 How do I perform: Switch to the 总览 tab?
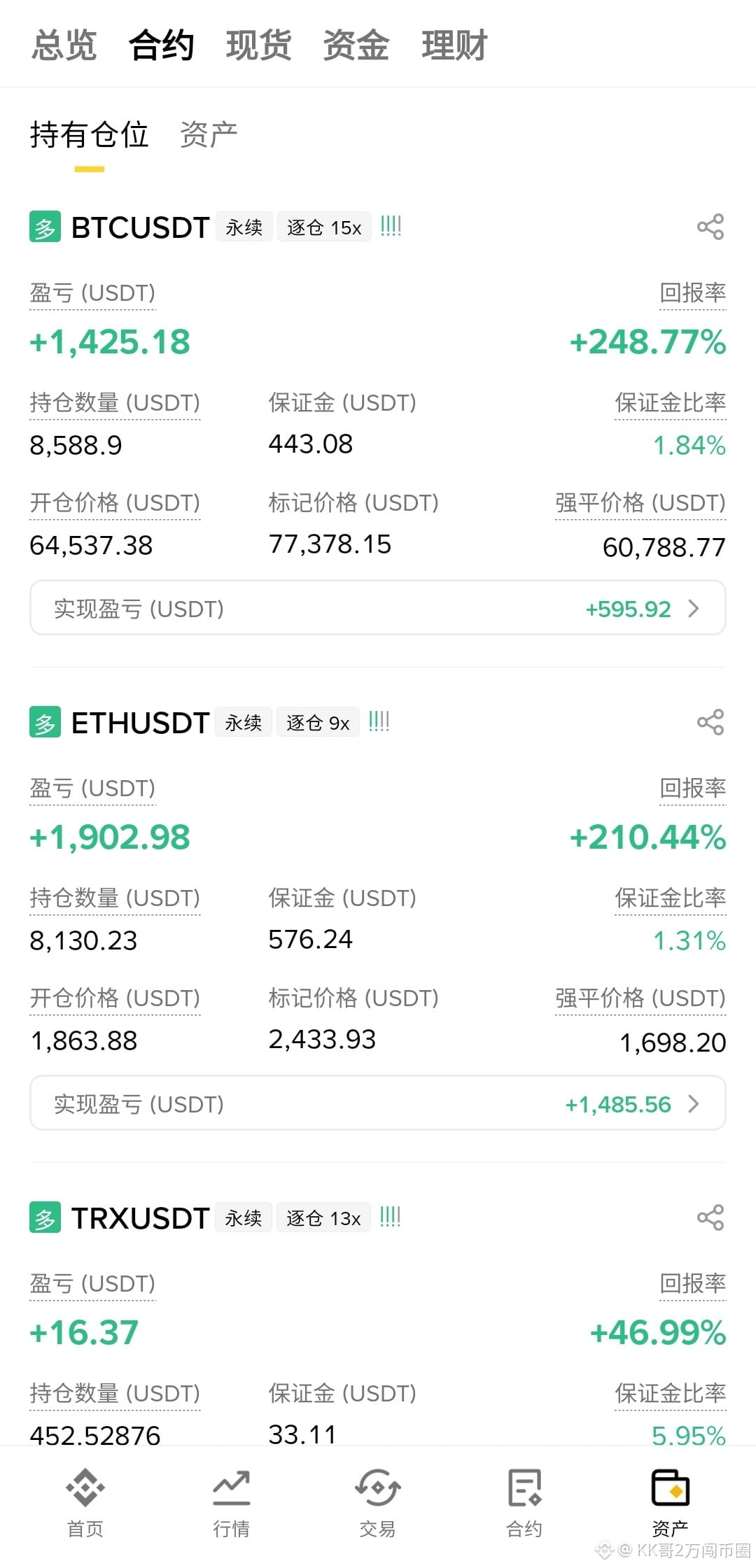(64, 45)
